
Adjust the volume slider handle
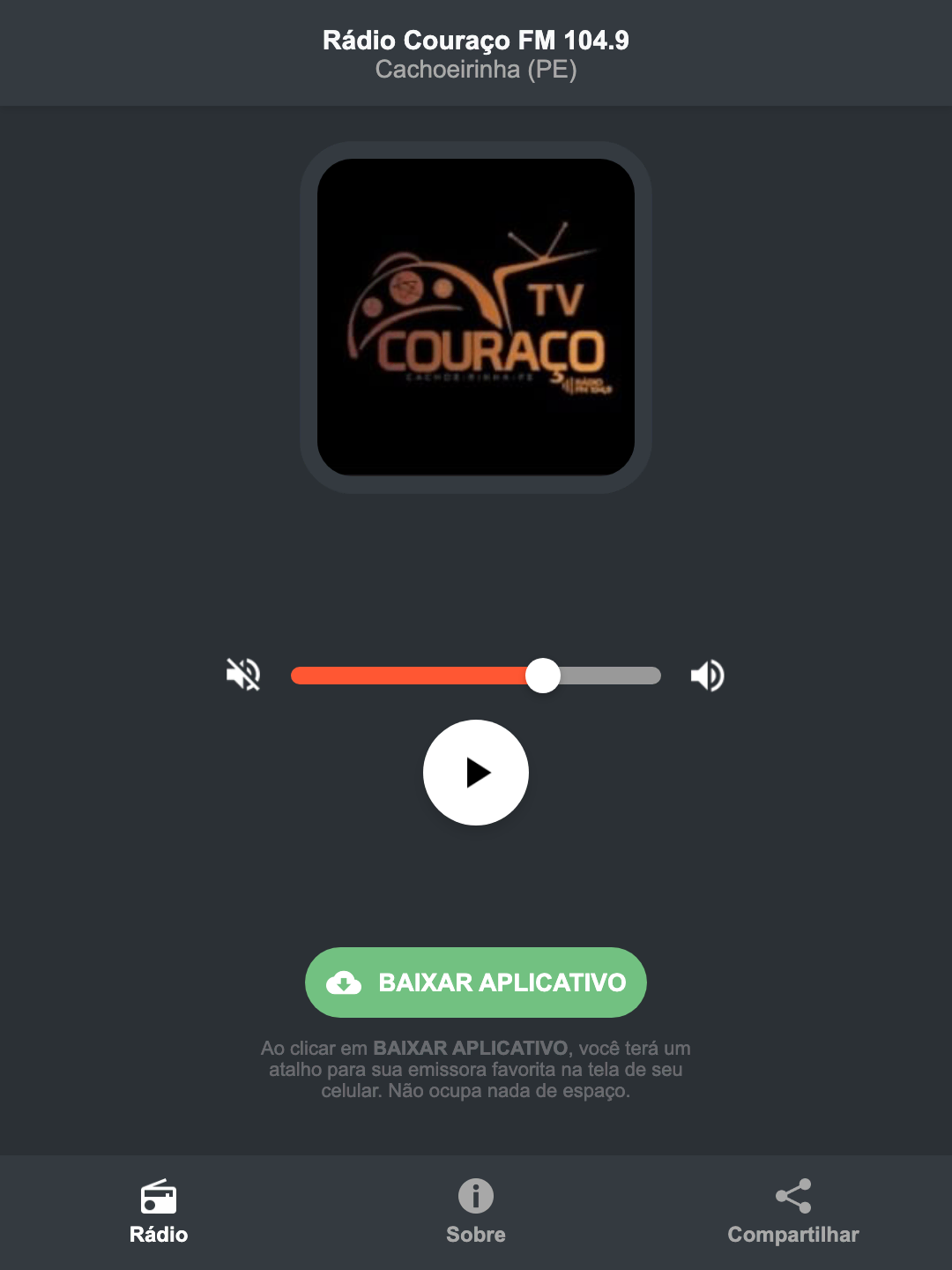point(544,675)
